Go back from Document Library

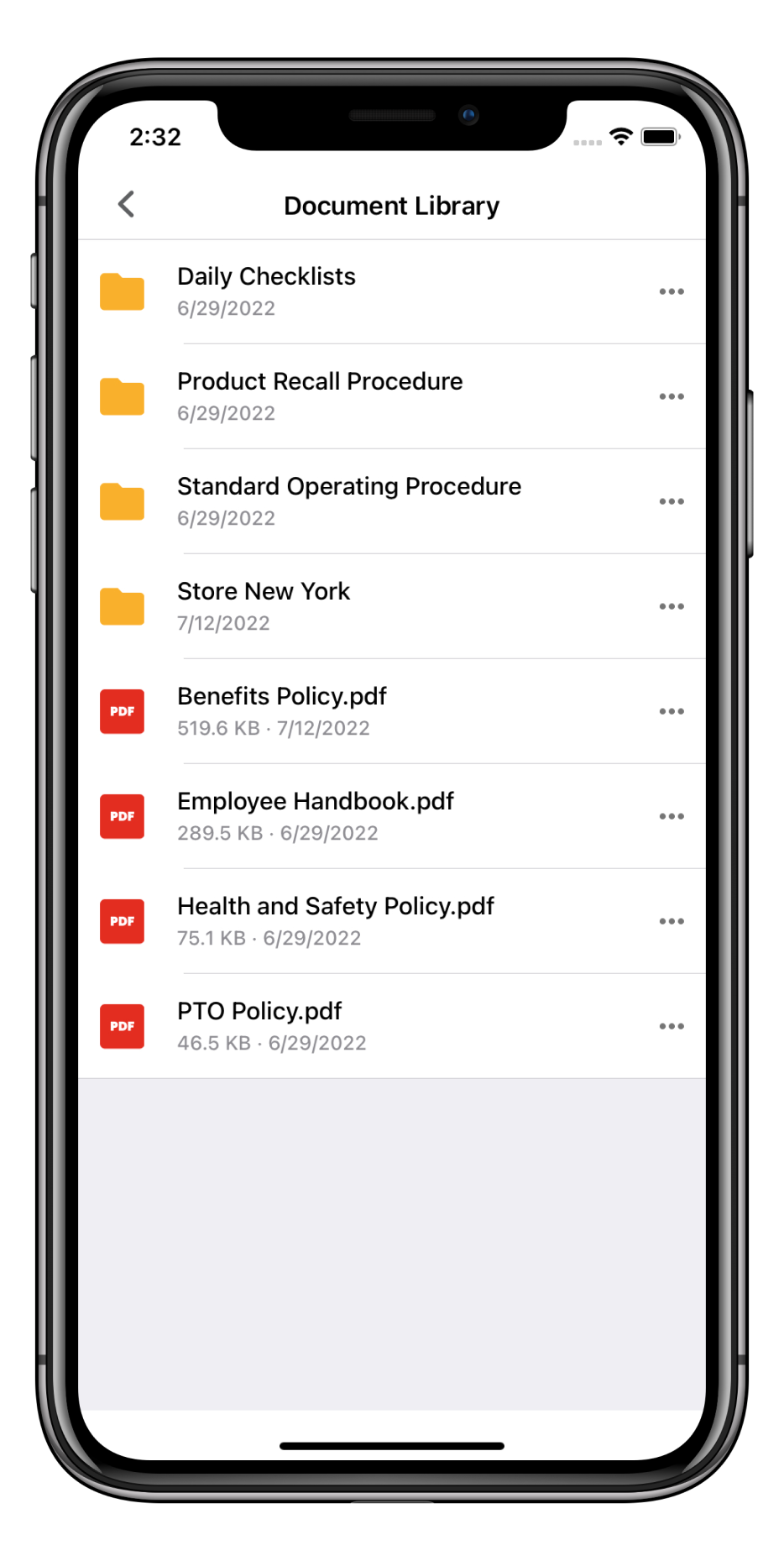point(127,204)
